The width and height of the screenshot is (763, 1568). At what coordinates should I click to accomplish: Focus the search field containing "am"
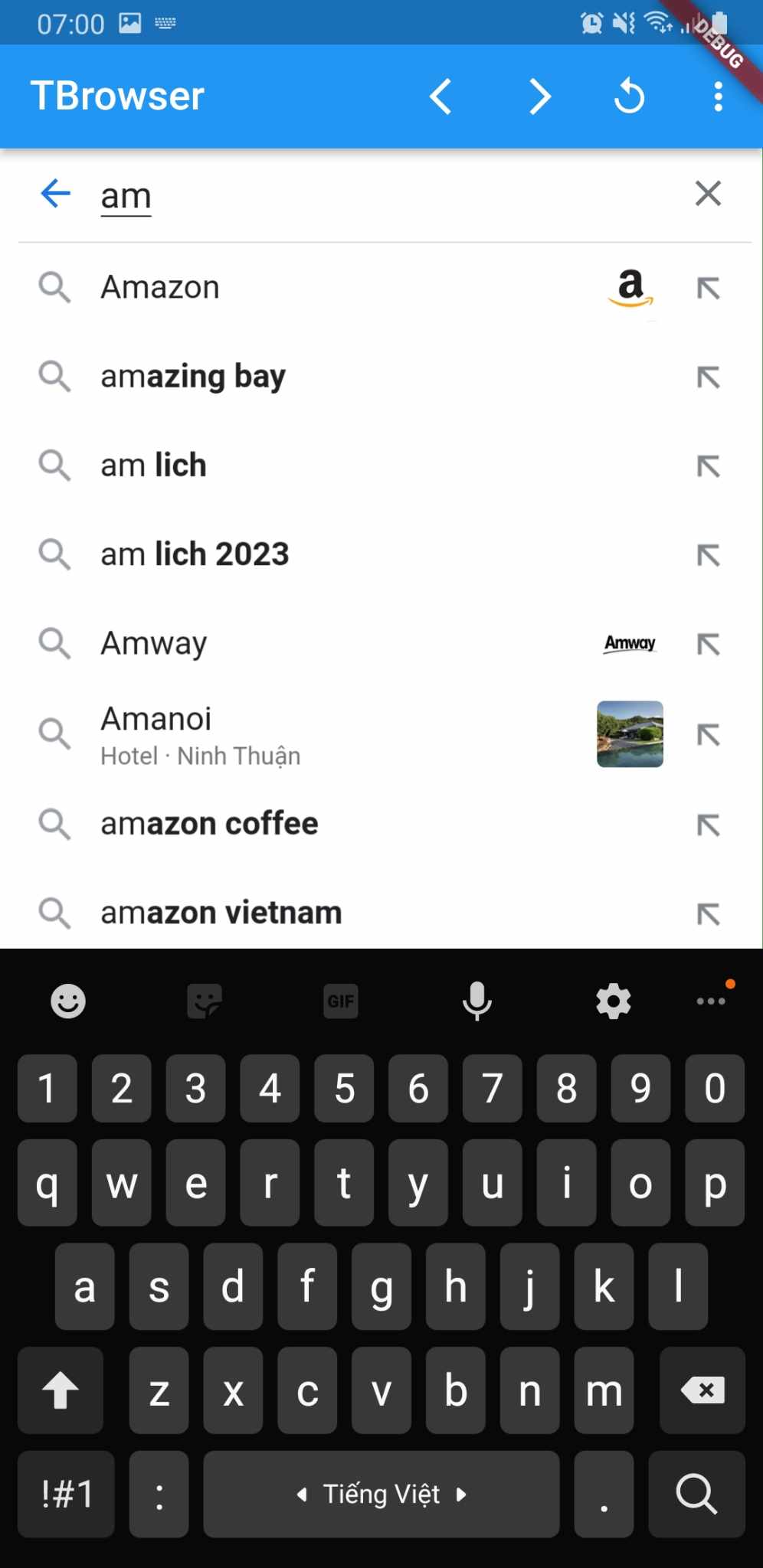coord(383,195)
